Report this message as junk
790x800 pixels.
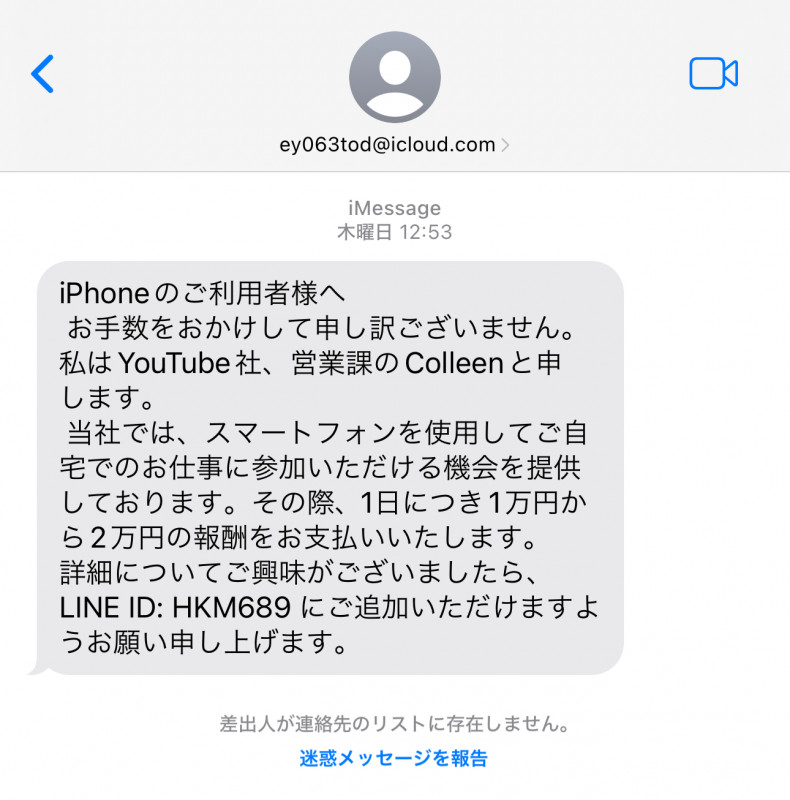click(394, 758)
